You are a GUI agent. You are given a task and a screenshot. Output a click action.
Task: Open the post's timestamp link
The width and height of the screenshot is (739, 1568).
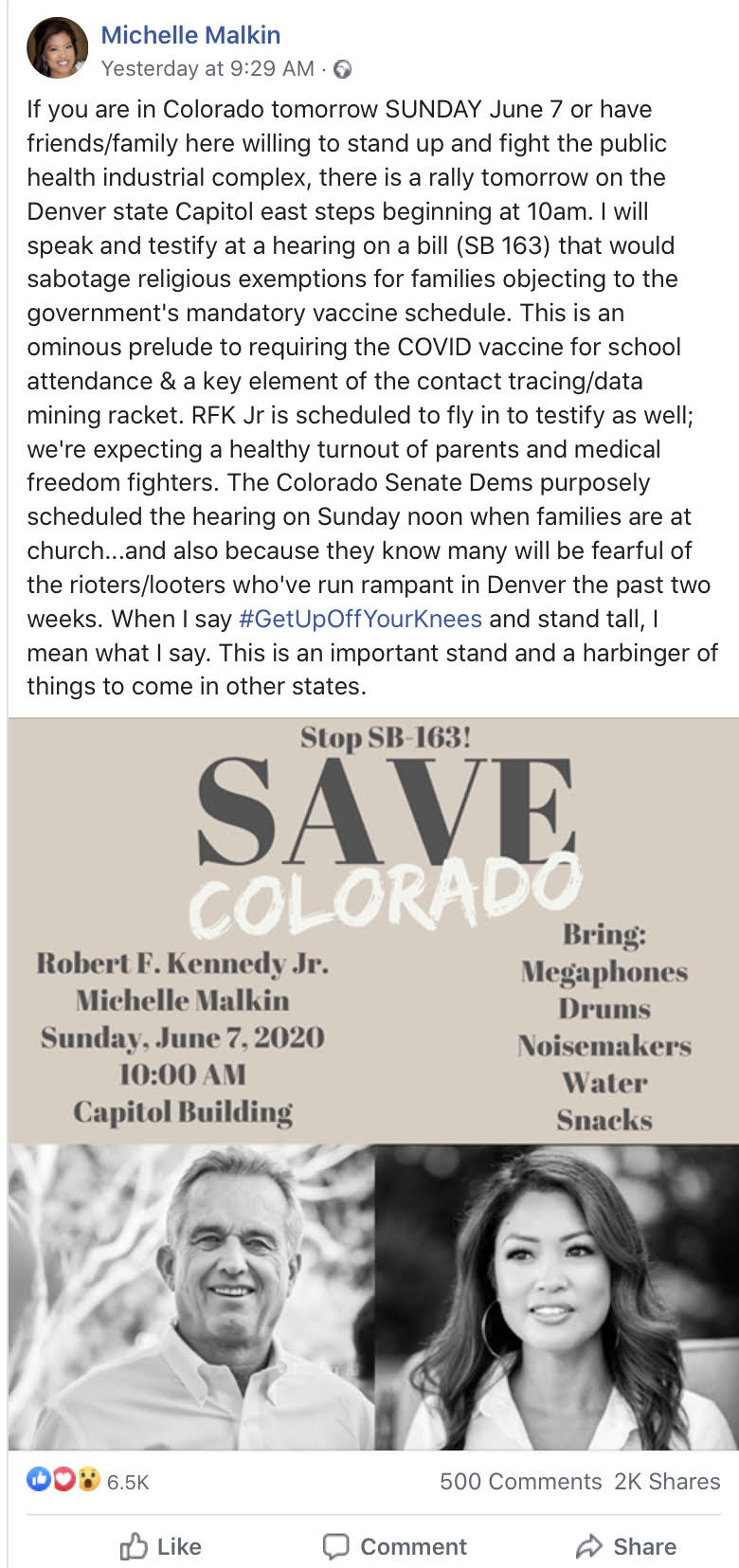pyautogui.click(x=207, y=68)
